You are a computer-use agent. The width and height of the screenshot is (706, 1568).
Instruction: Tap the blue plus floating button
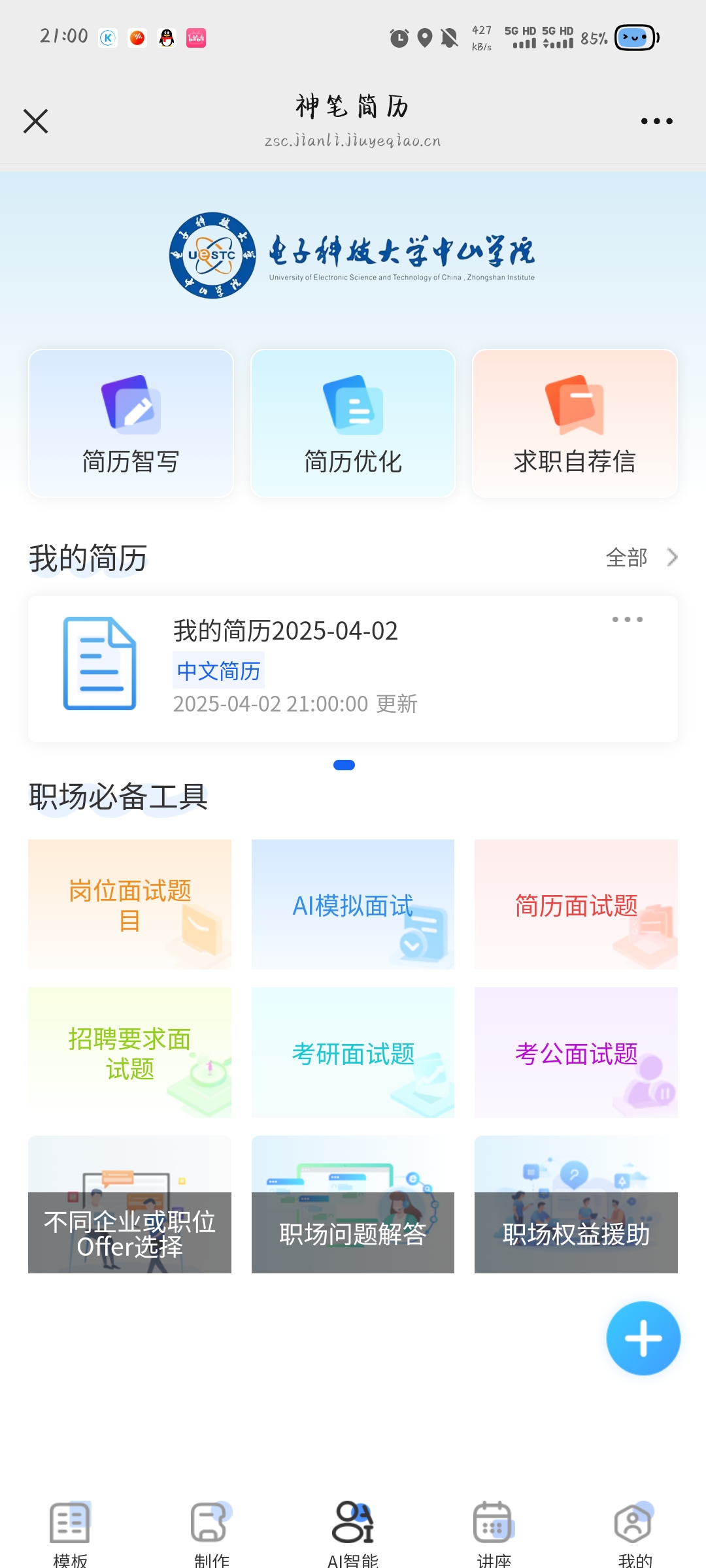[643, 1338]
